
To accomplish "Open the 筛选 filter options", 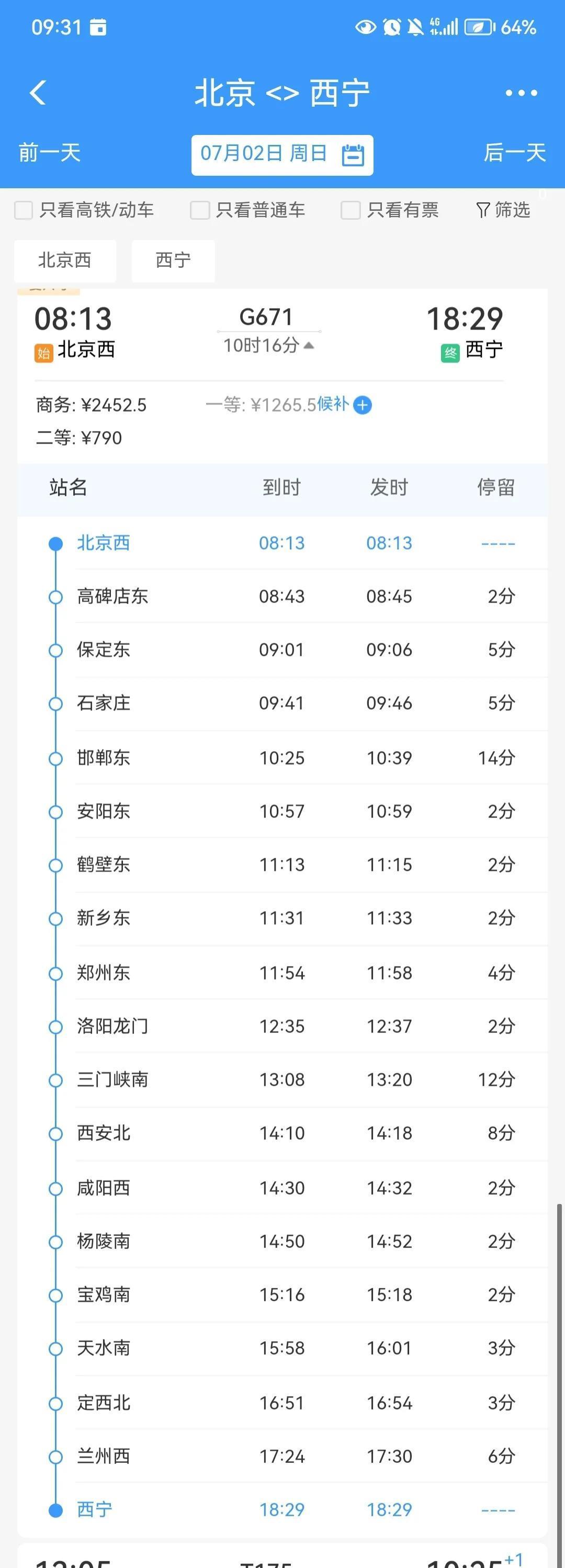I will coord(503,211).
